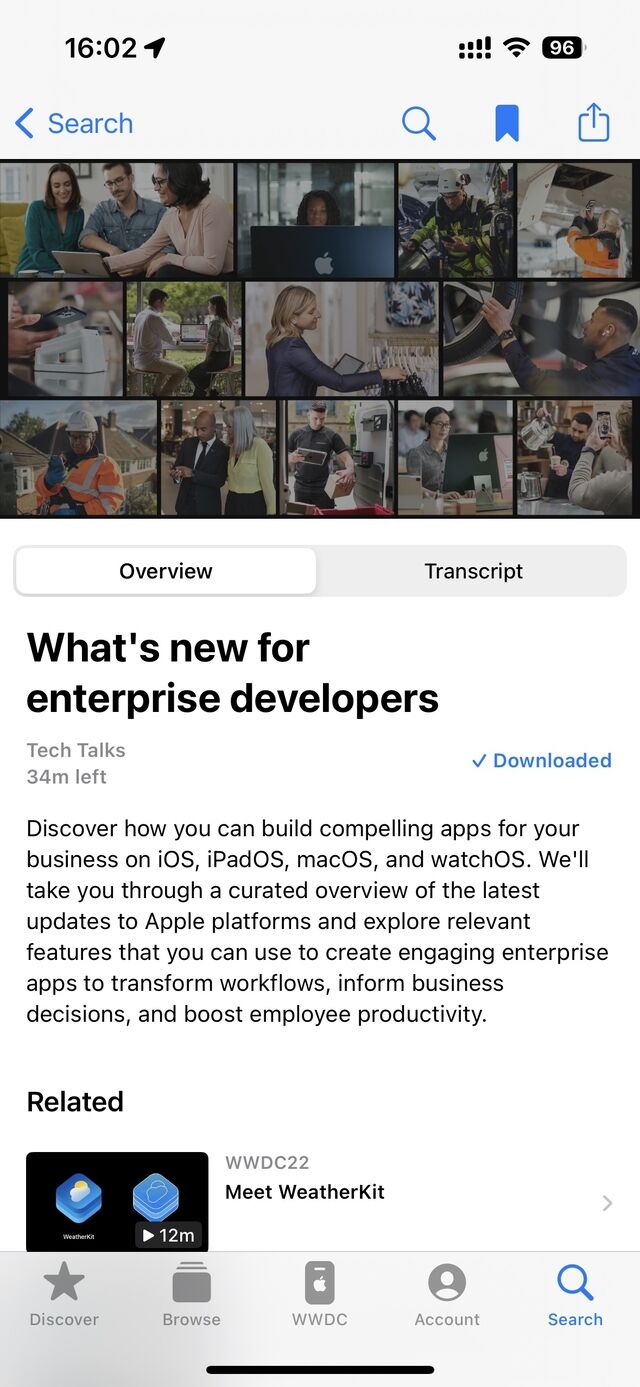
Task: Select the Overview segment
Action: coord(166,571)
